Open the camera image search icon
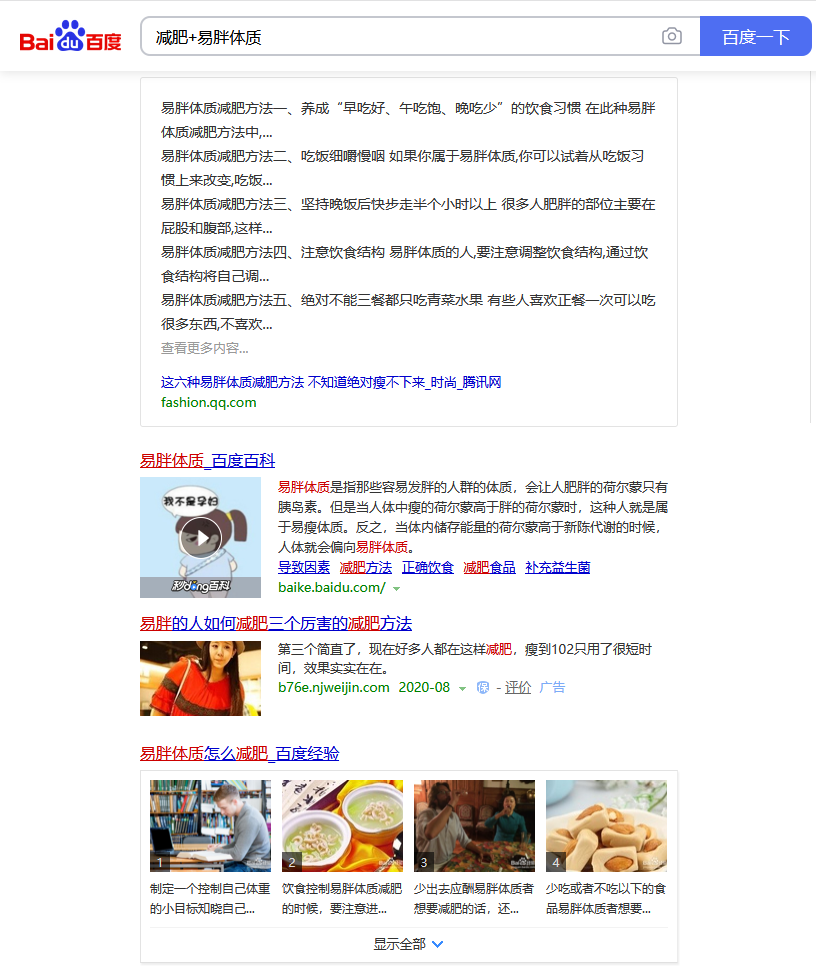 [672, 37]
